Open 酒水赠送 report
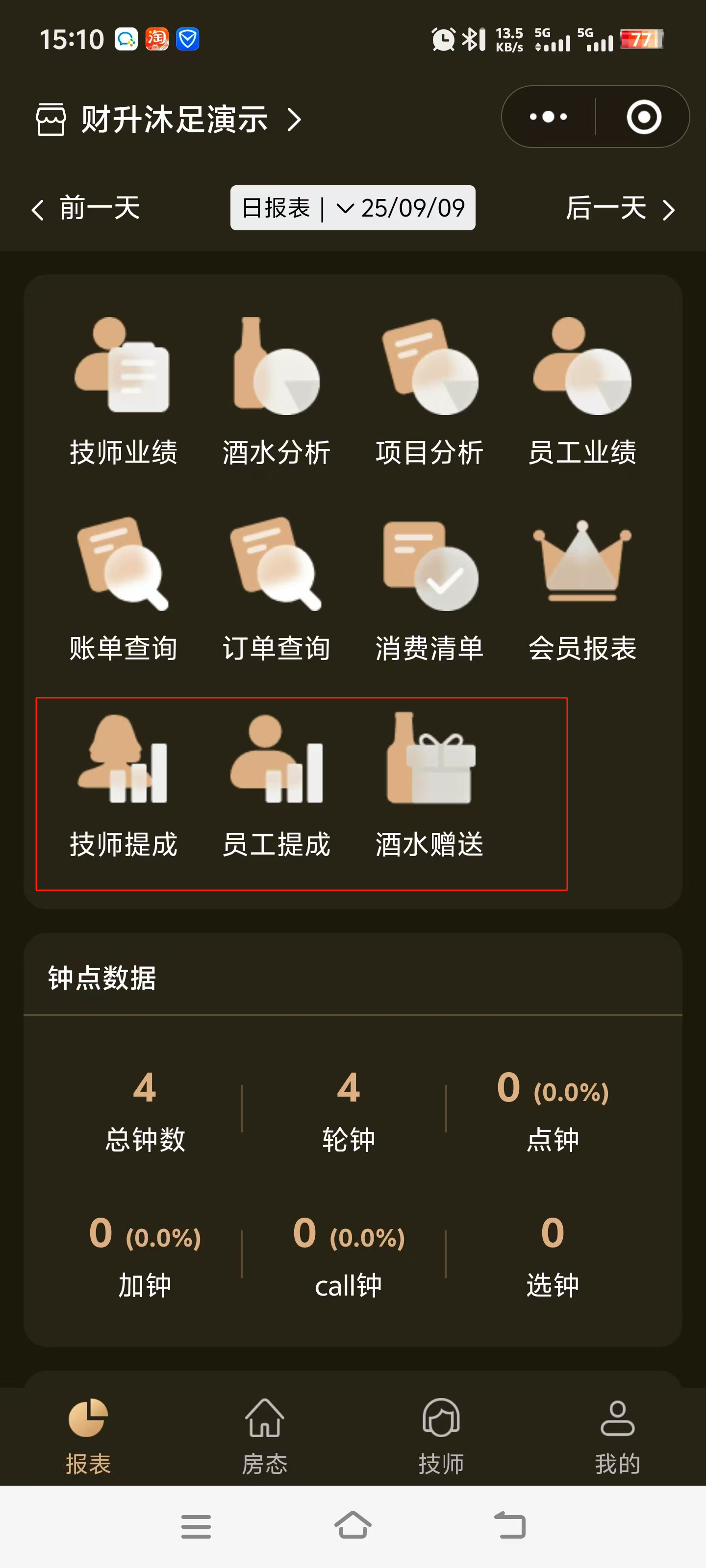 [429, 785]
